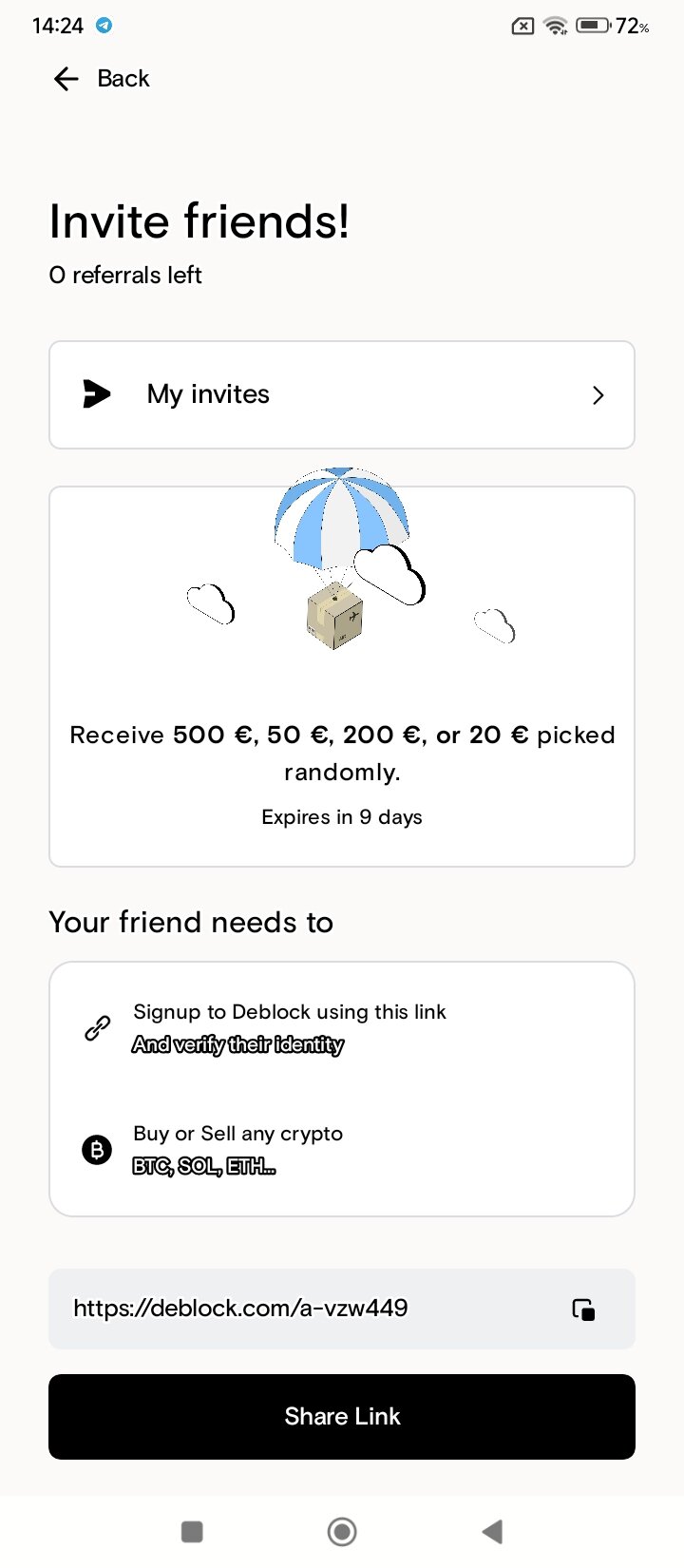This screenshot has height=1568, width=684.
Task: Copy the deblock.com referral link
Action: pyautogui.click(x=583, y=1310)
